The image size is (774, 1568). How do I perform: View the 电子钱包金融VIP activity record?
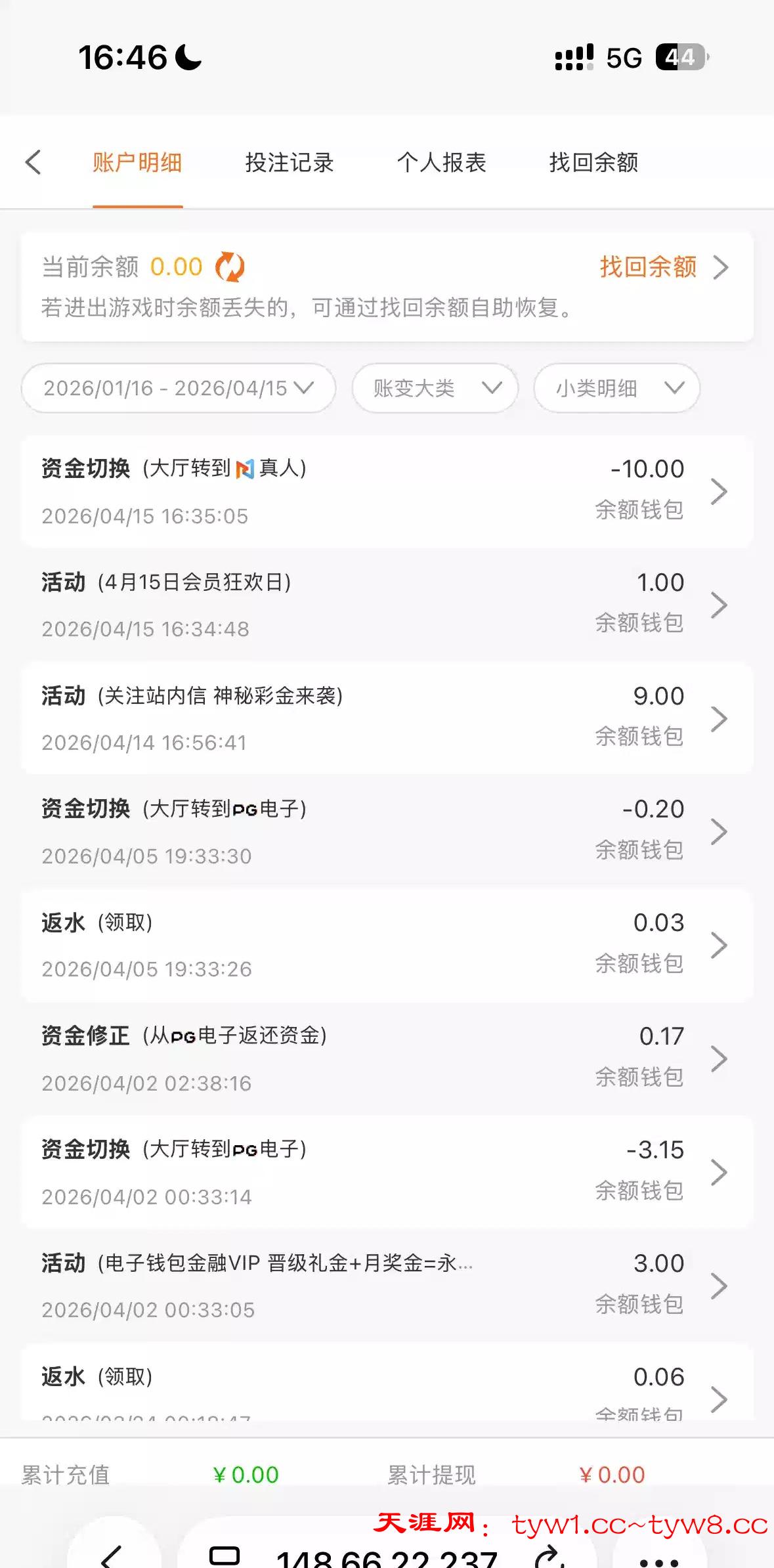[386, 1286]
